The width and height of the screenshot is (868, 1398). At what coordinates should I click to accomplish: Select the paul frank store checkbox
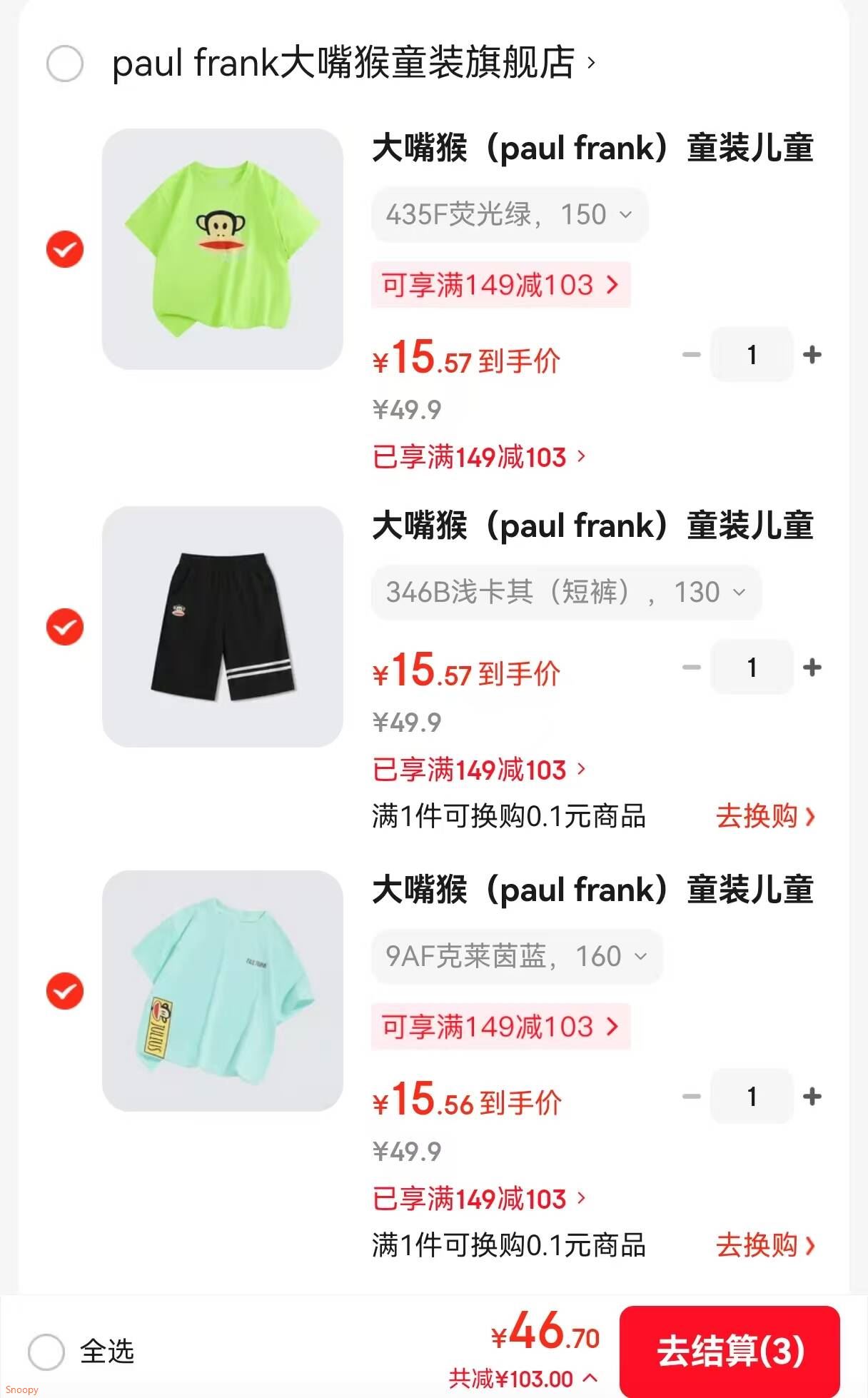pyautogui.click(x=65, y=64)
